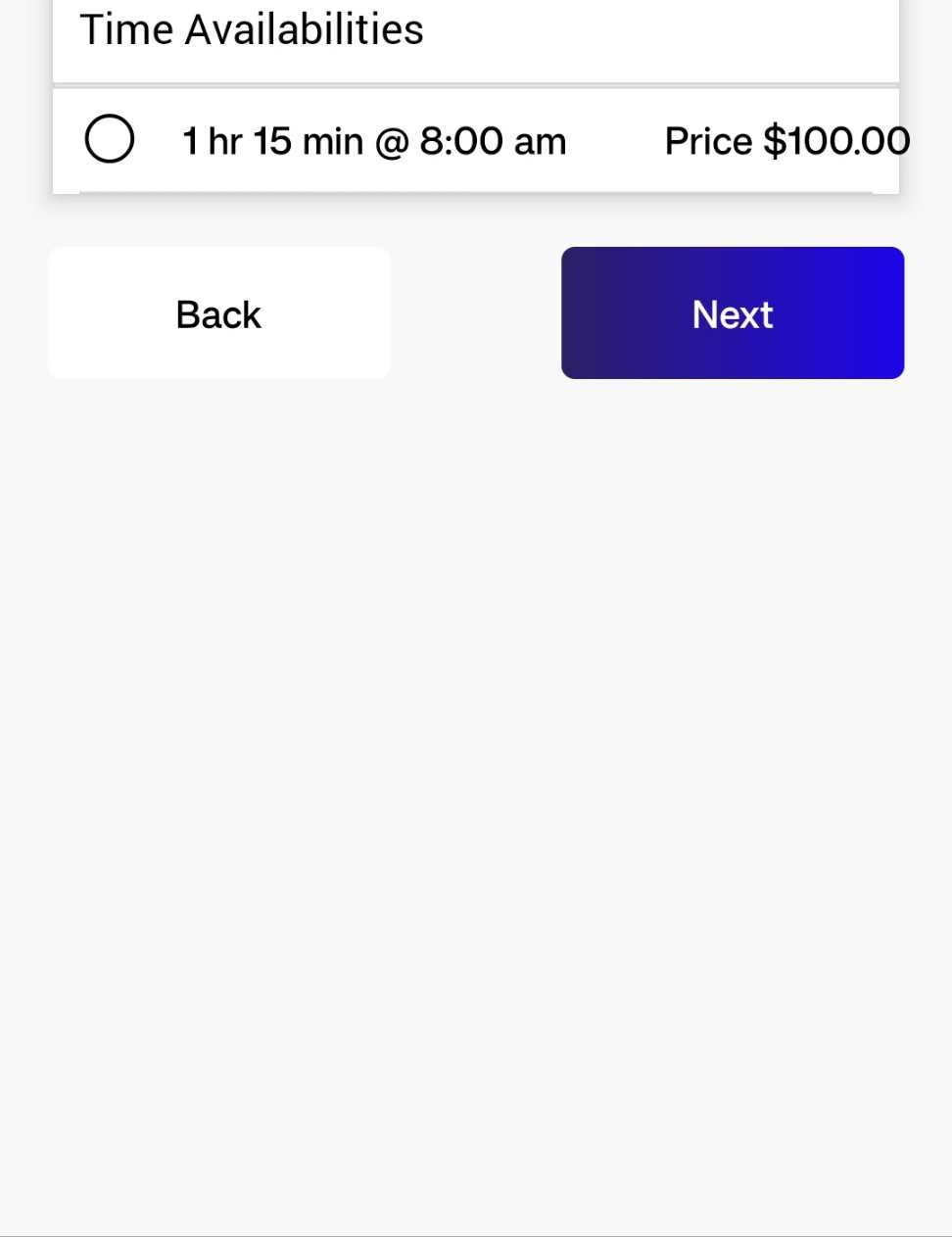This screenshot has width=952, height=1237.
Task: Select the 1 hr 15 min 8:00 am slot
Action: coord(110,139)
